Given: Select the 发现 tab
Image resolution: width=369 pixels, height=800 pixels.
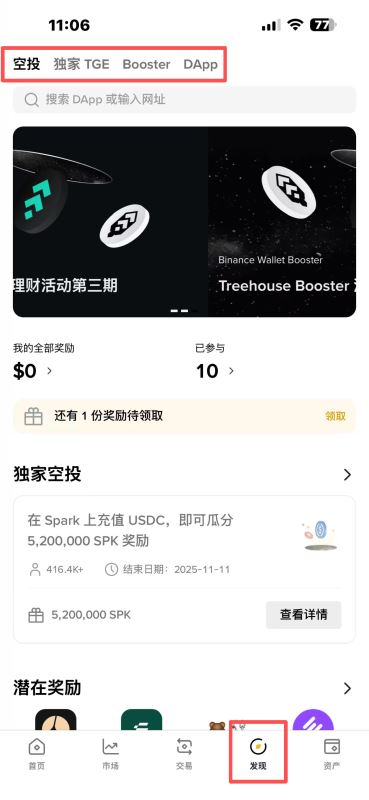Looking at the screenshot, I should [258, 754].
